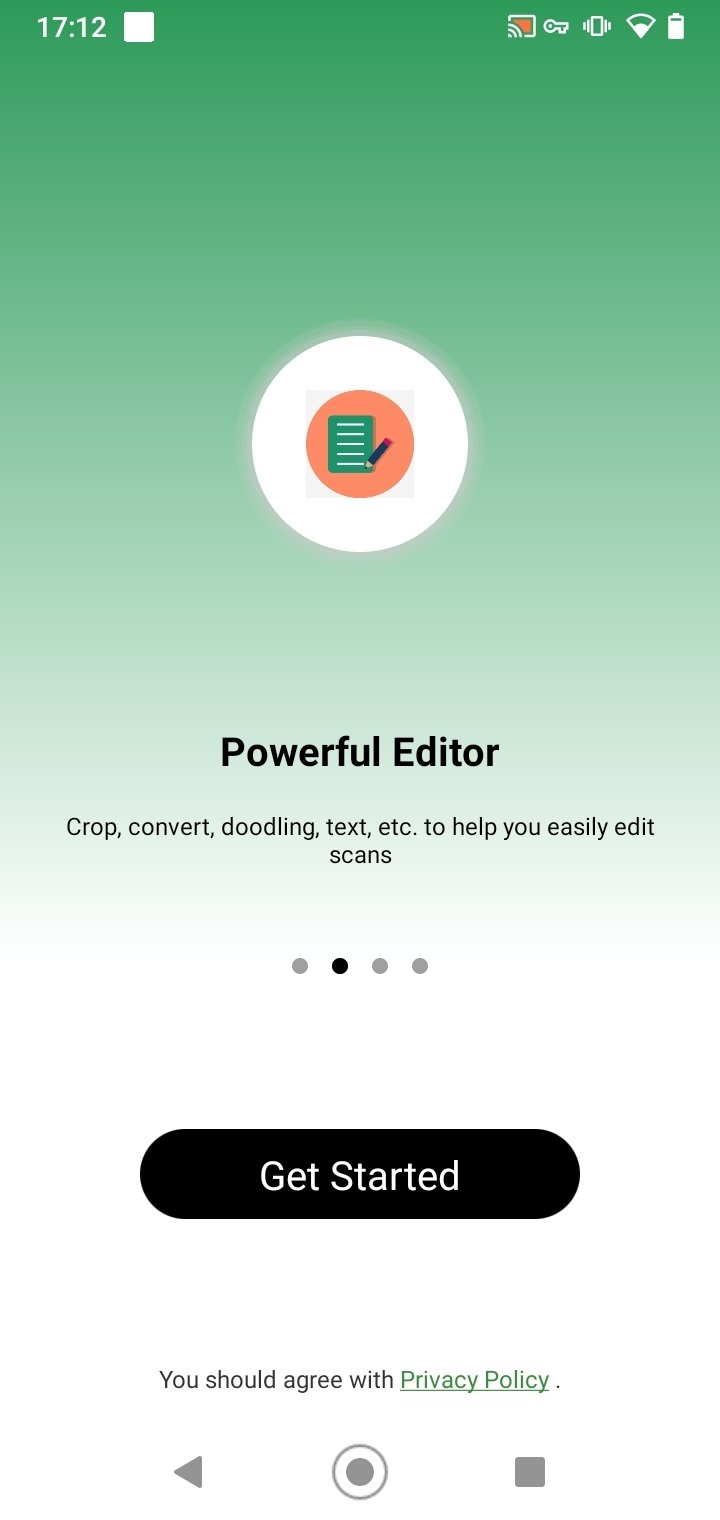Image resolution: width=720 pixels, height=1520 pixels.
Task: Go back with the system back button
Action: tap(188, 1472)
